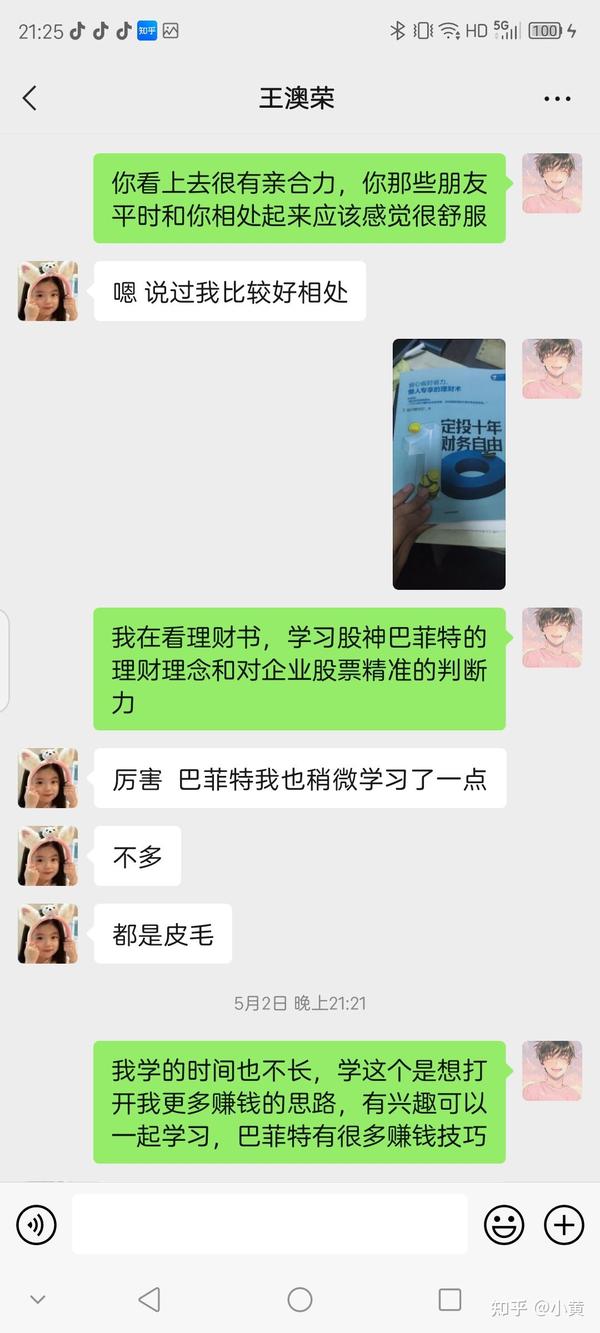Tap my avatar beside the 我在看理财书 message
The image size is (600, 1333).
pyautogui.click(x=552, y=638)
